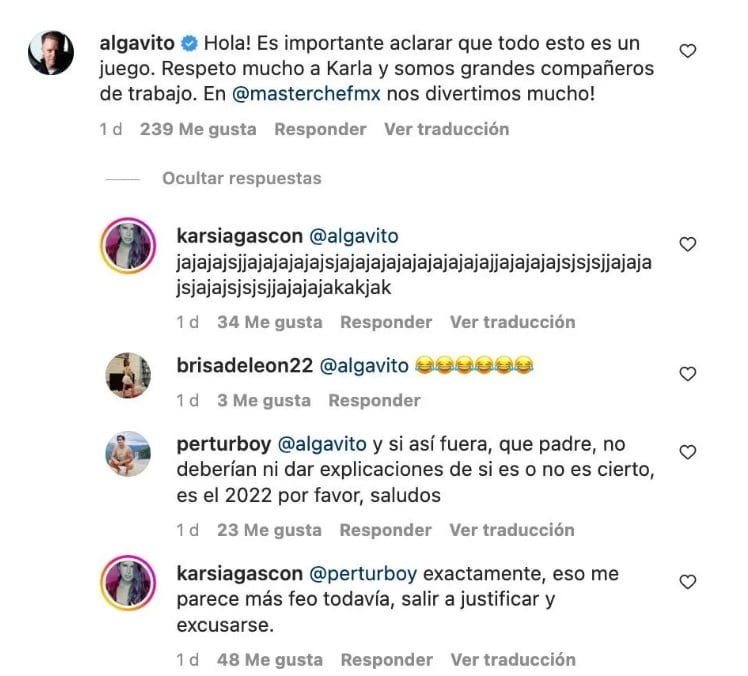Like brisadeleon22's emoji comment
The width and height of the screenshot is (748, 676).
click(x=687, y=374)
